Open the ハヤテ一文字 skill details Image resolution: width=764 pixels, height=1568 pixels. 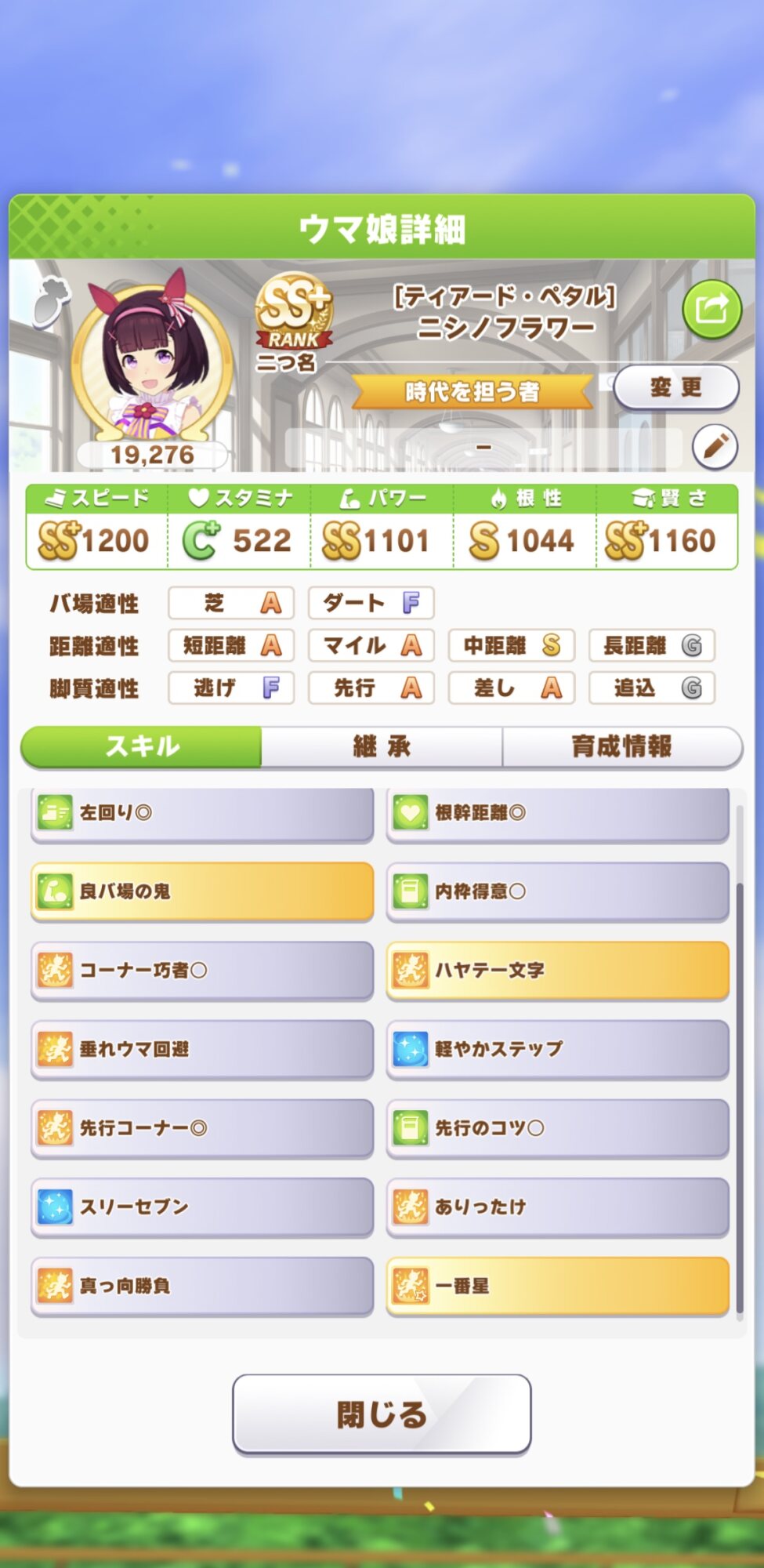(x=557, y=970)
